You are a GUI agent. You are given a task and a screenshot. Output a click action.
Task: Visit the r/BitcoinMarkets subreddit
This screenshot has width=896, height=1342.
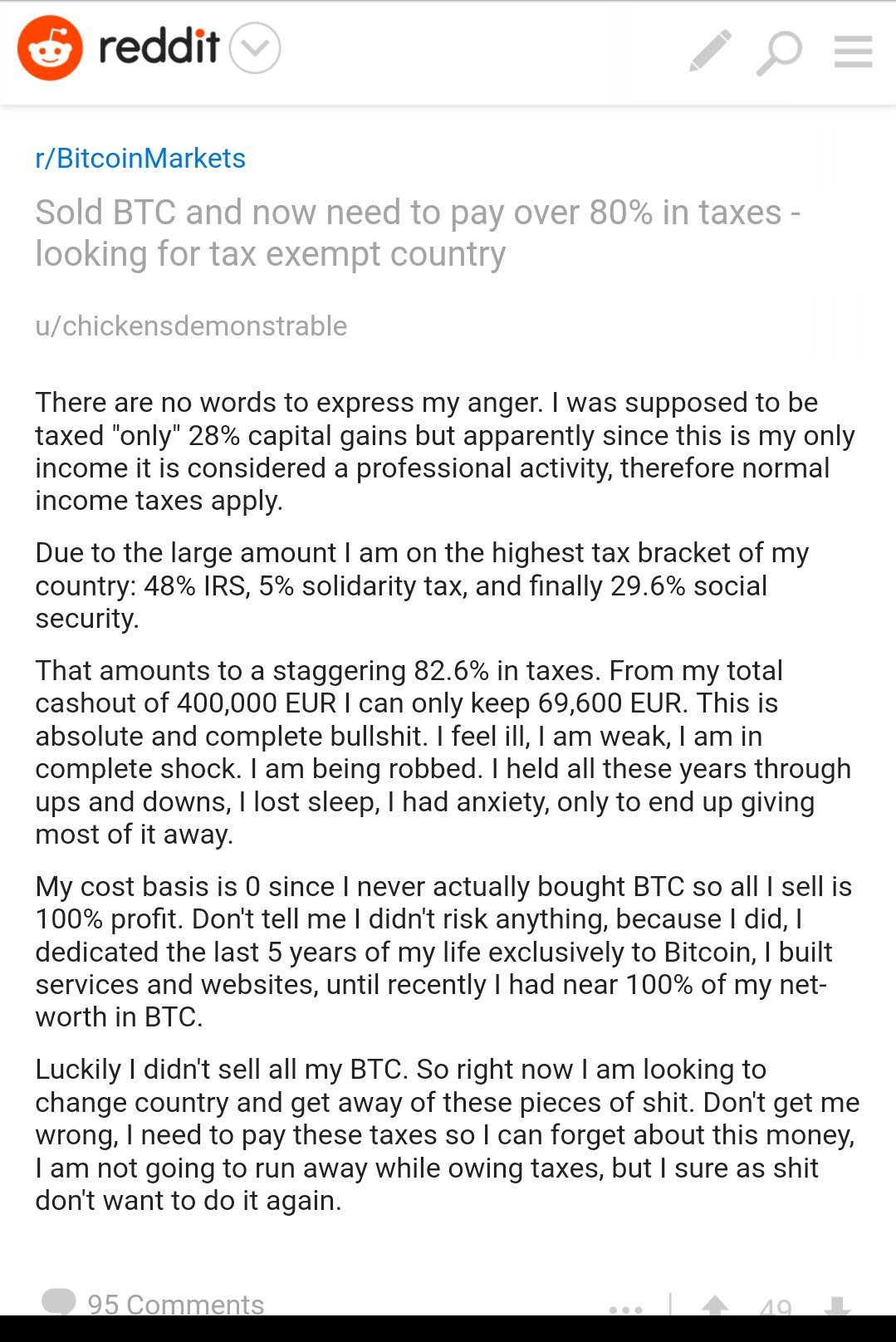pyautogui.click(x=140, y=158)
